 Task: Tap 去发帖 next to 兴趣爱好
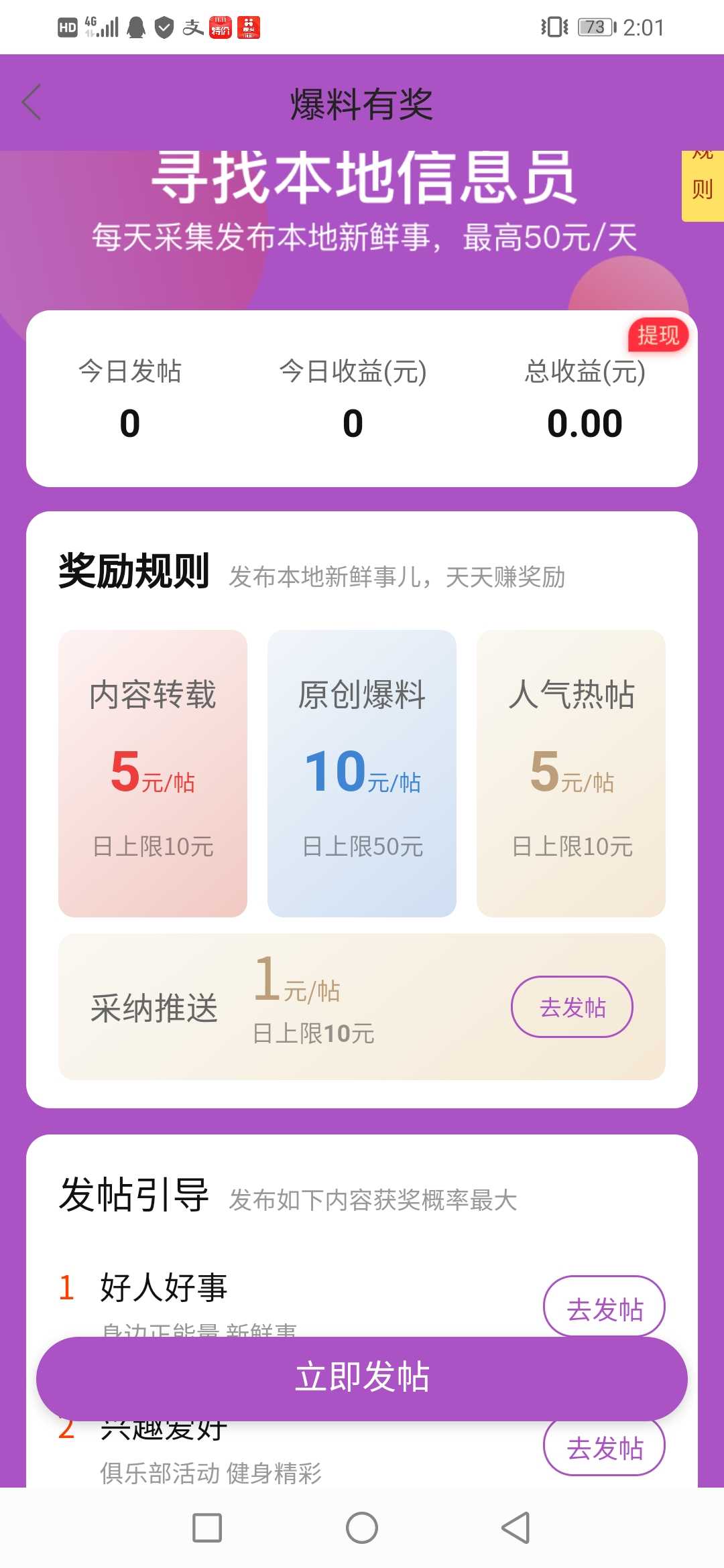[x=604, y=1447]
